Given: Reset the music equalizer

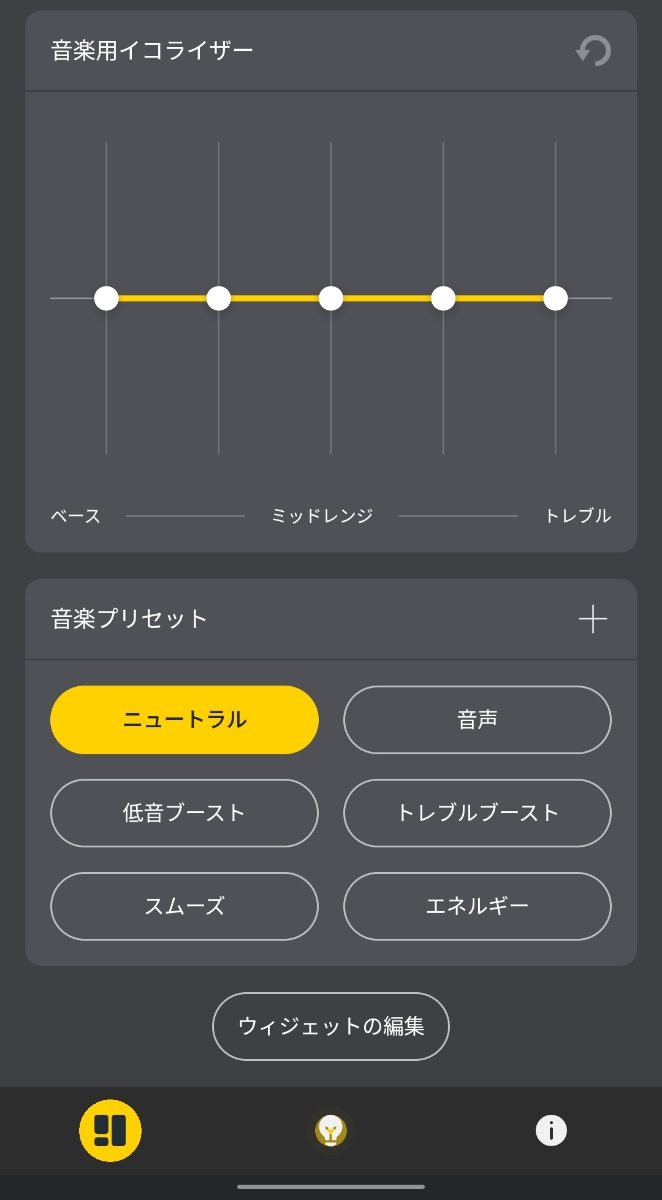Looking at the screenshot, I should (594, 51).
